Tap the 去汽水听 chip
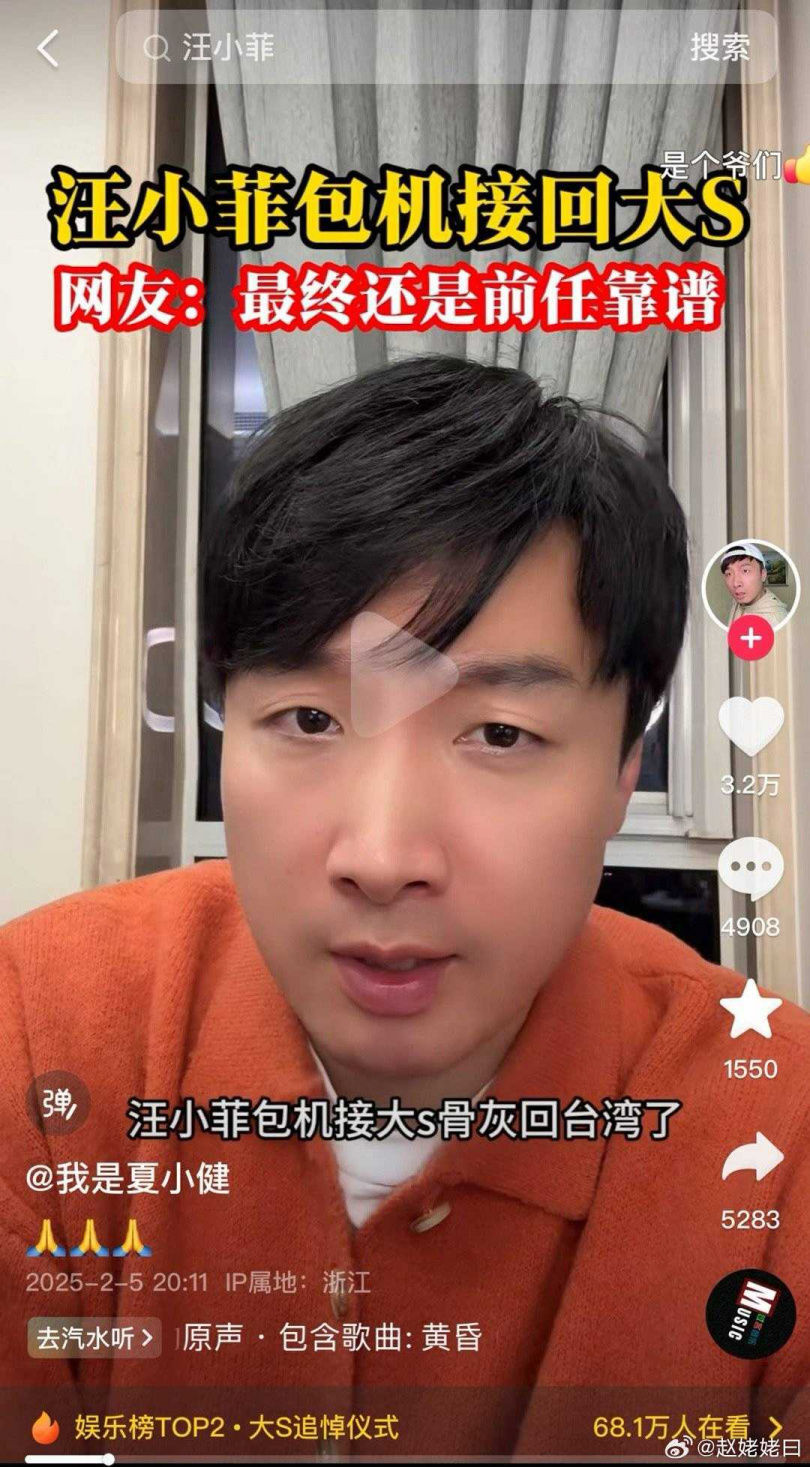 click(95, 1338)
